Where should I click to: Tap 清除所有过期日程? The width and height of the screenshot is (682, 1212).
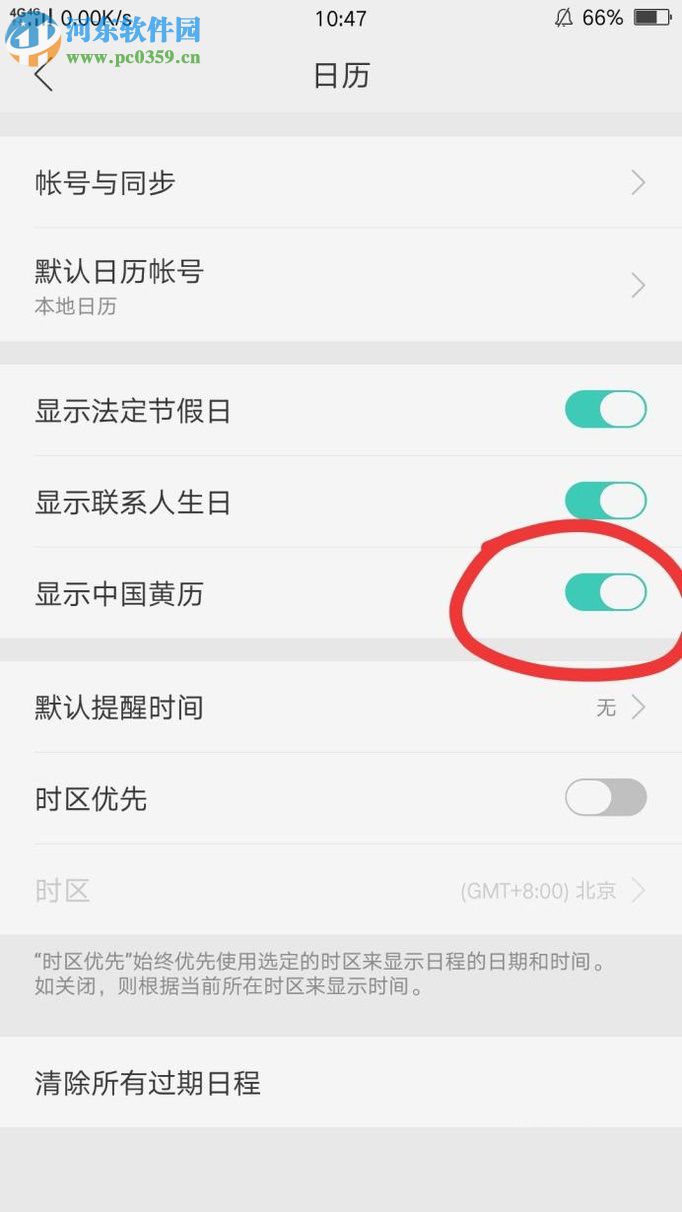point(340,1083)
